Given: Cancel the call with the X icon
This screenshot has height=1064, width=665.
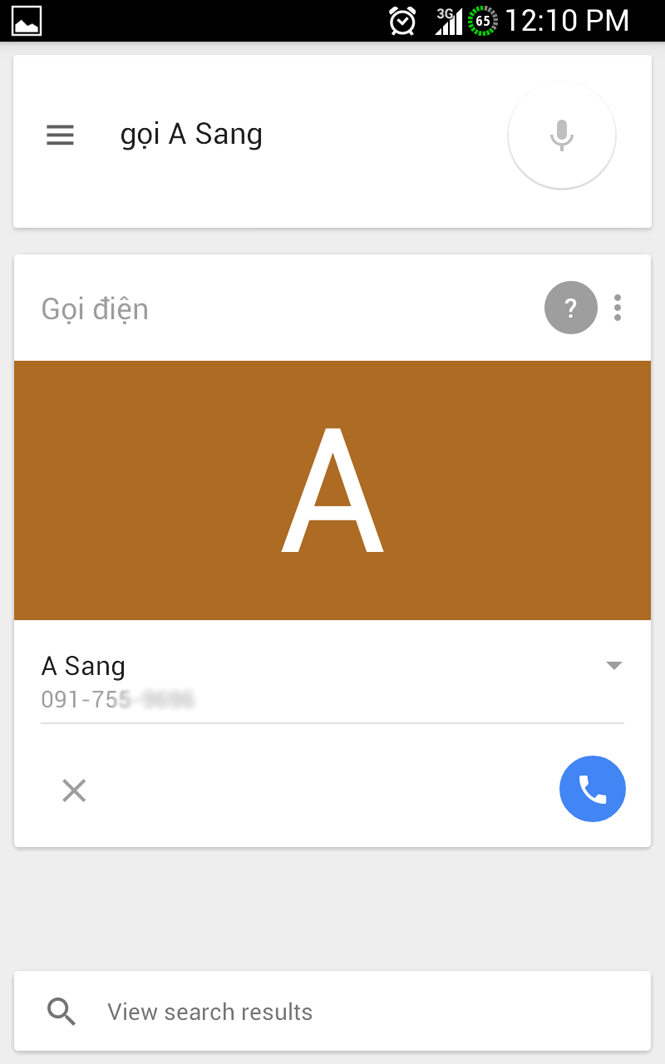Looking at the screenshot, I should 74,790.
